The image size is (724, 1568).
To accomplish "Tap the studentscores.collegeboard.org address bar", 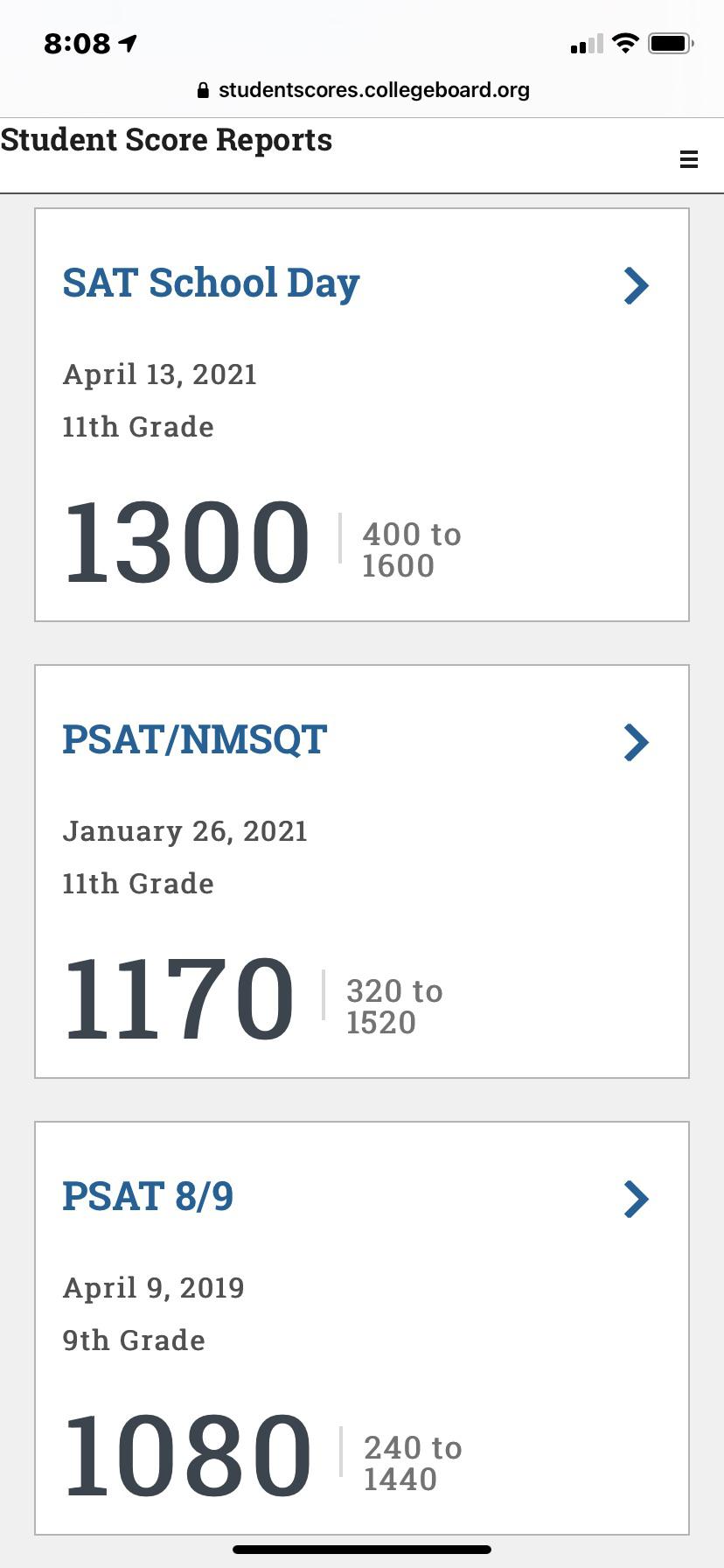I will click(x=364, y=90).
